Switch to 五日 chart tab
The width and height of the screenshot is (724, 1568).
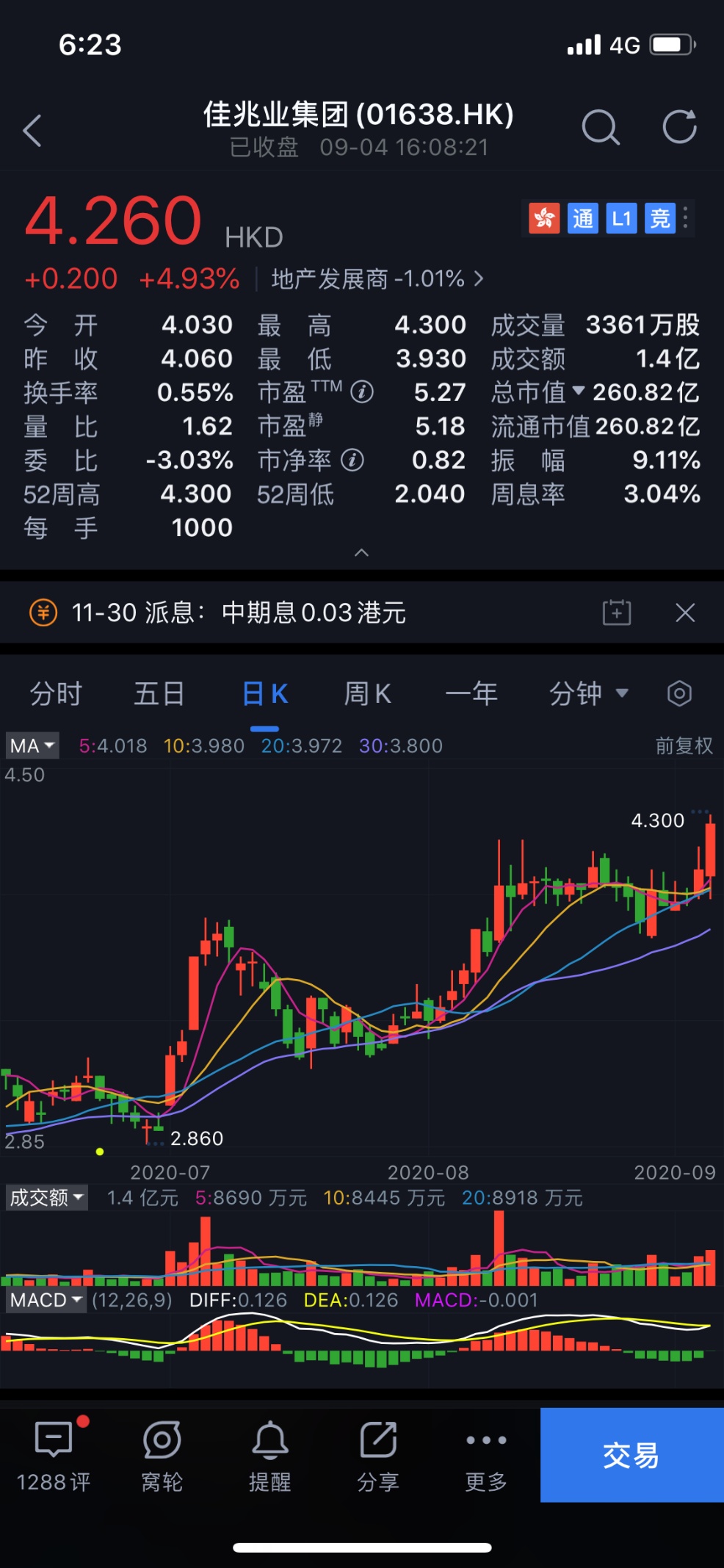pos(159,693)
